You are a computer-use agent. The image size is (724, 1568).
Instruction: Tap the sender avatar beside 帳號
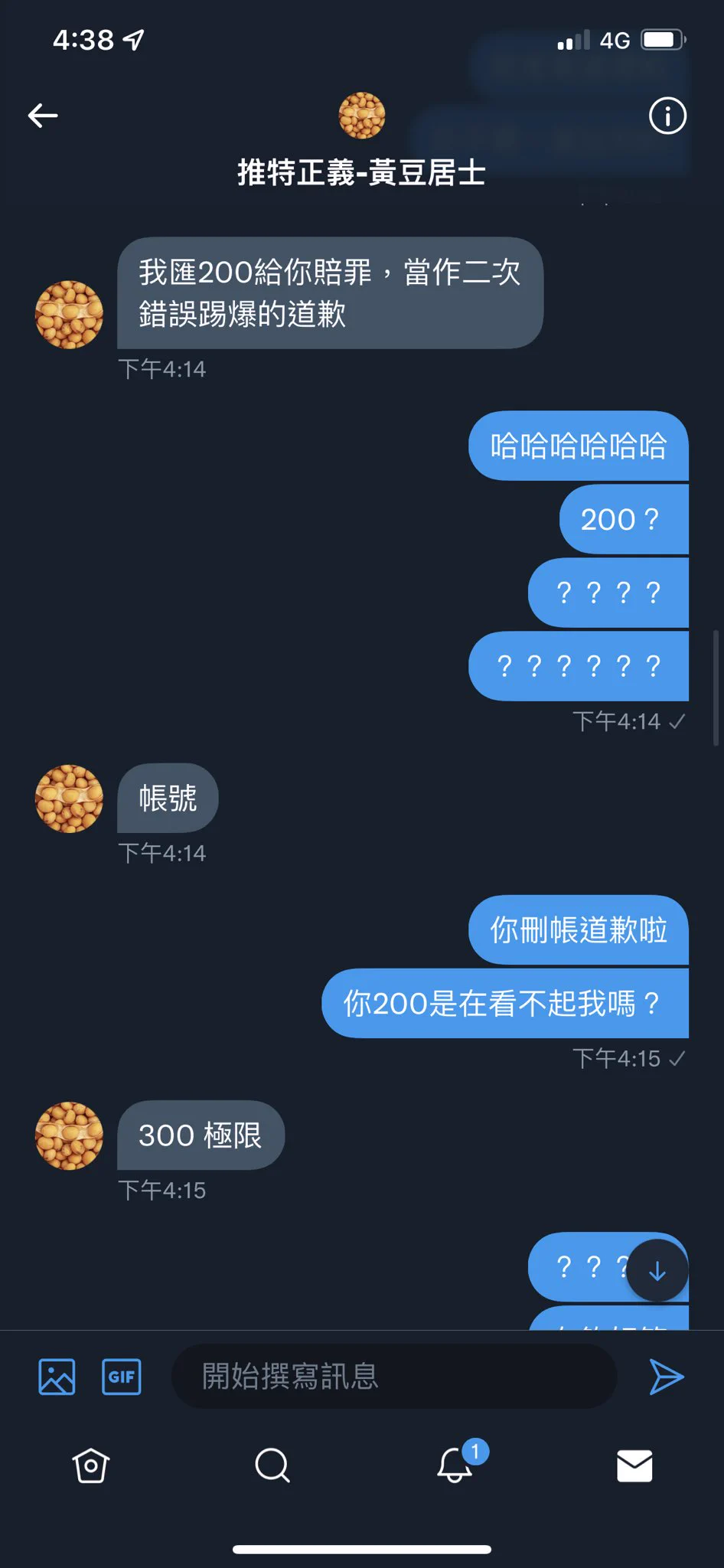coord(69,799)
